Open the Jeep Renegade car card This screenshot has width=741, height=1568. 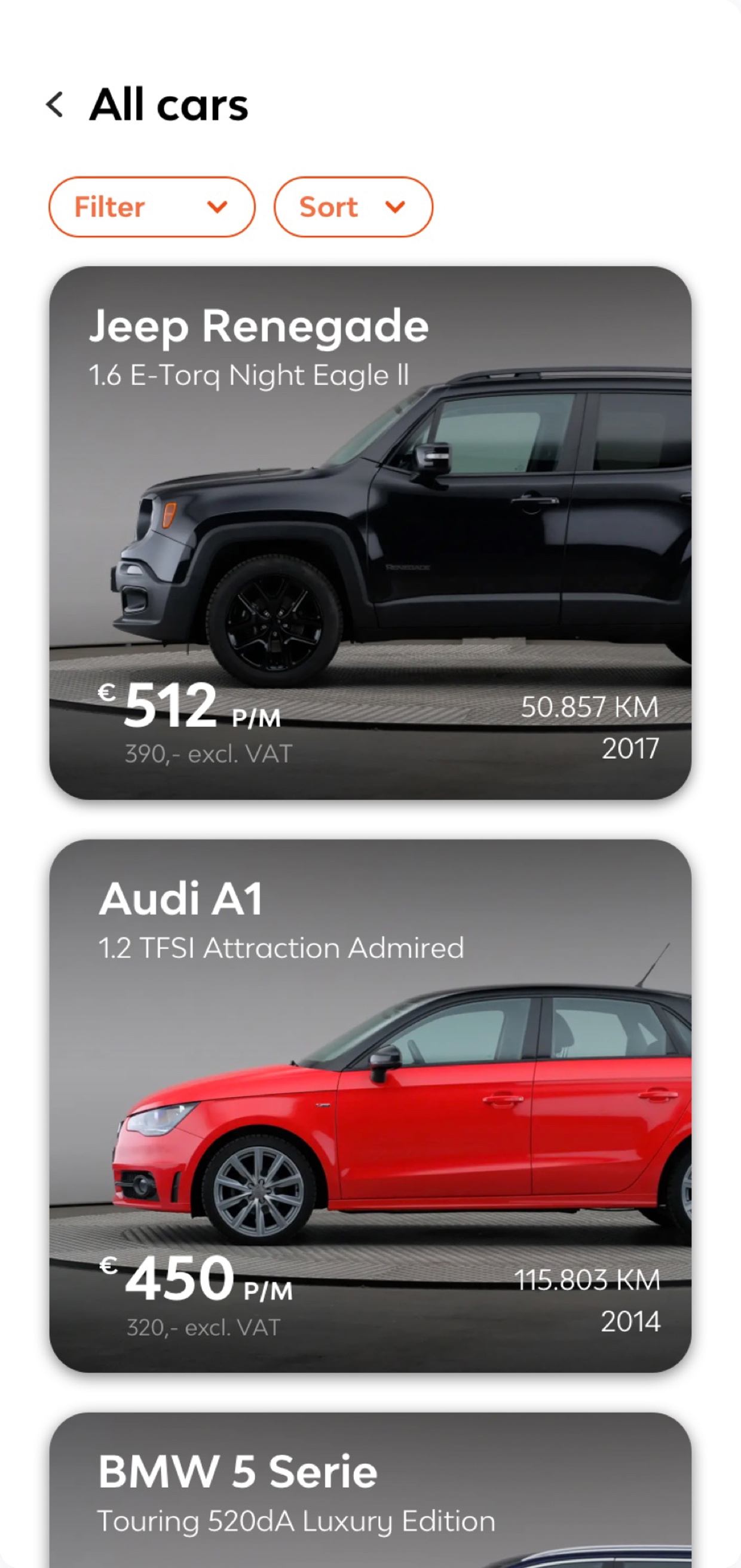click(x=370, y=532)
